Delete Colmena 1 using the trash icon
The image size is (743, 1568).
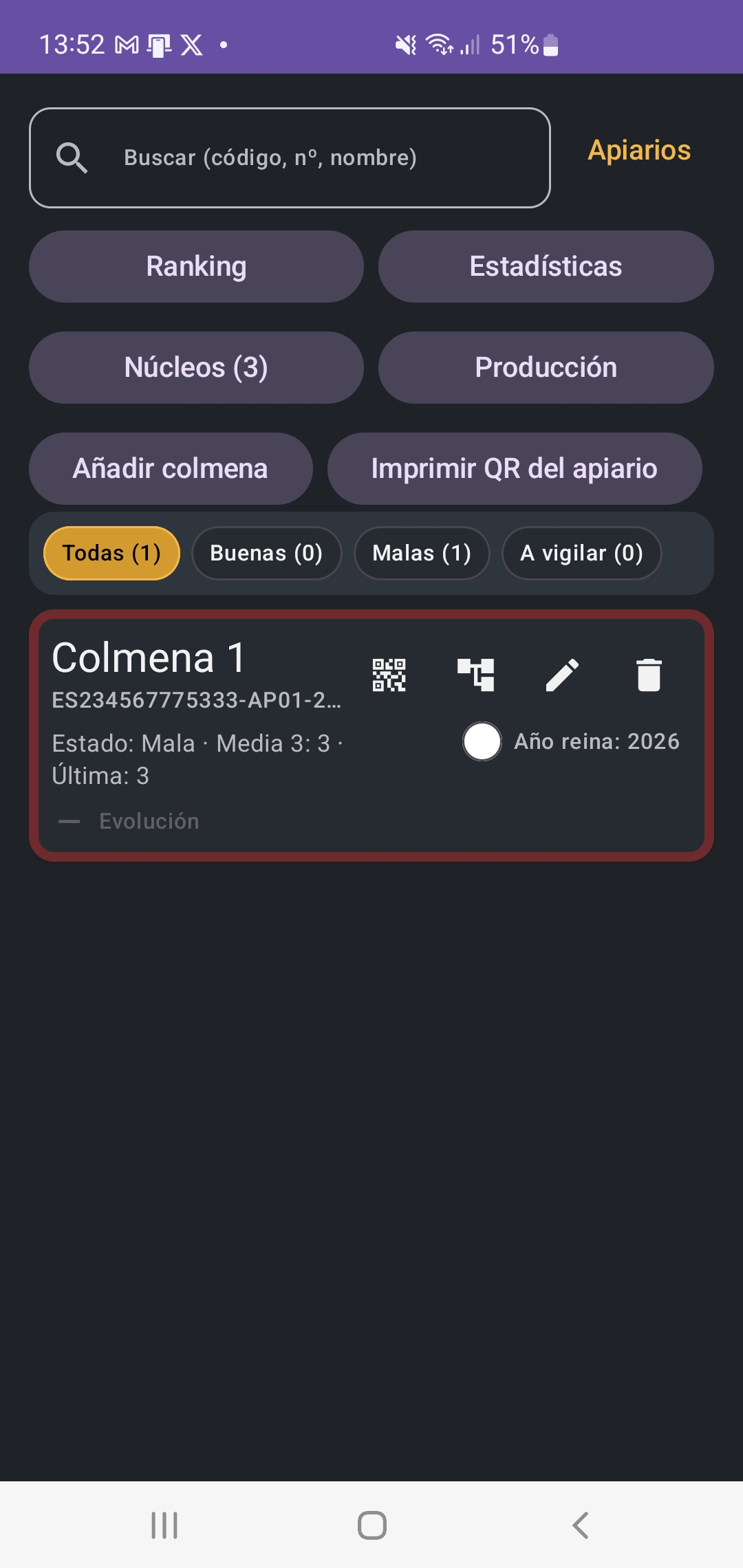coord(647,675)
